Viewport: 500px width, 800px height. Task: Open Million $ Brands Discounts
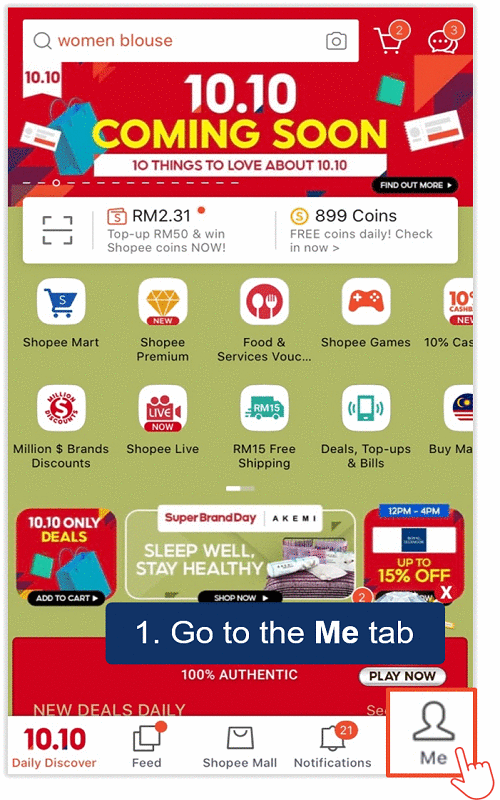(x=61, y=427)
